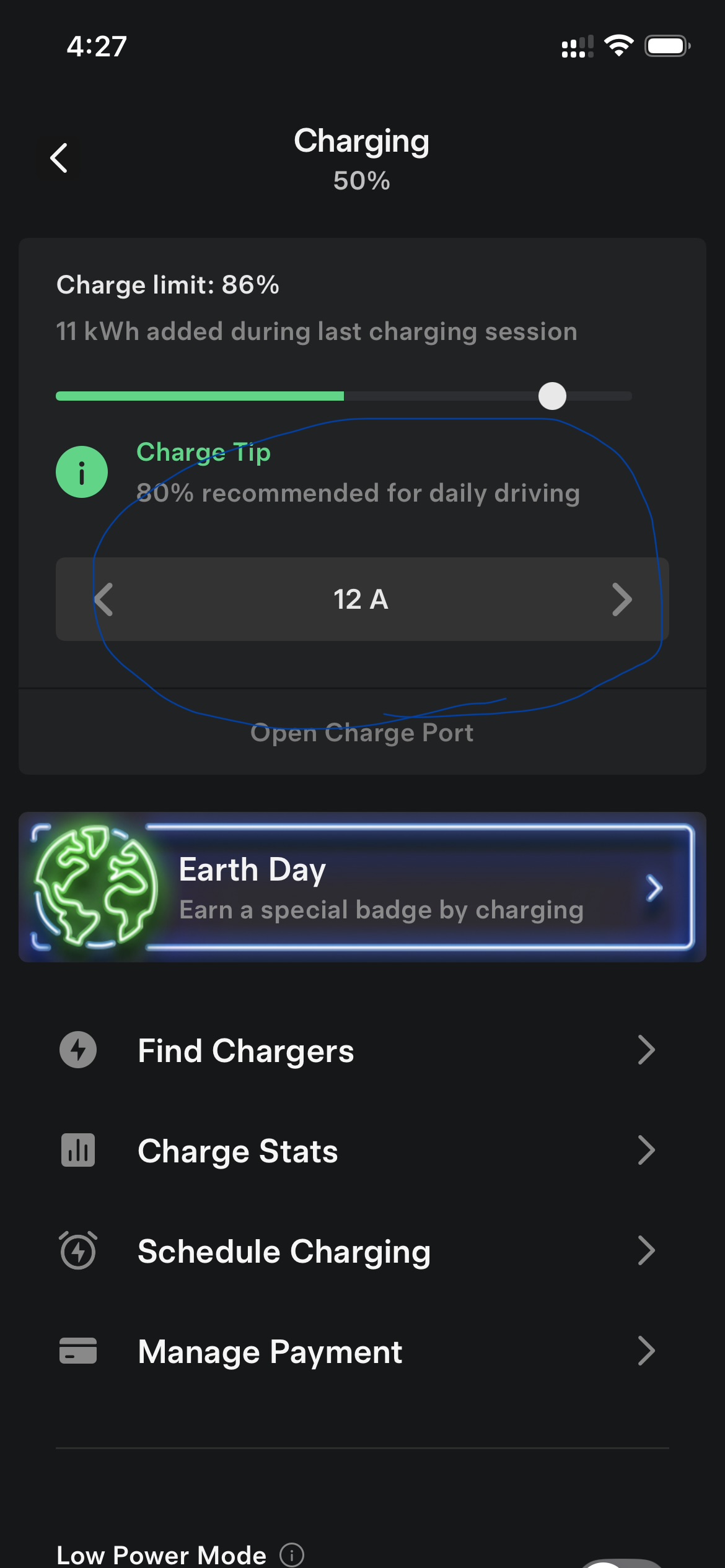This screenshot has height=1568, width=725.
Task: Open Find Chargers
Action: point(362,1050)
